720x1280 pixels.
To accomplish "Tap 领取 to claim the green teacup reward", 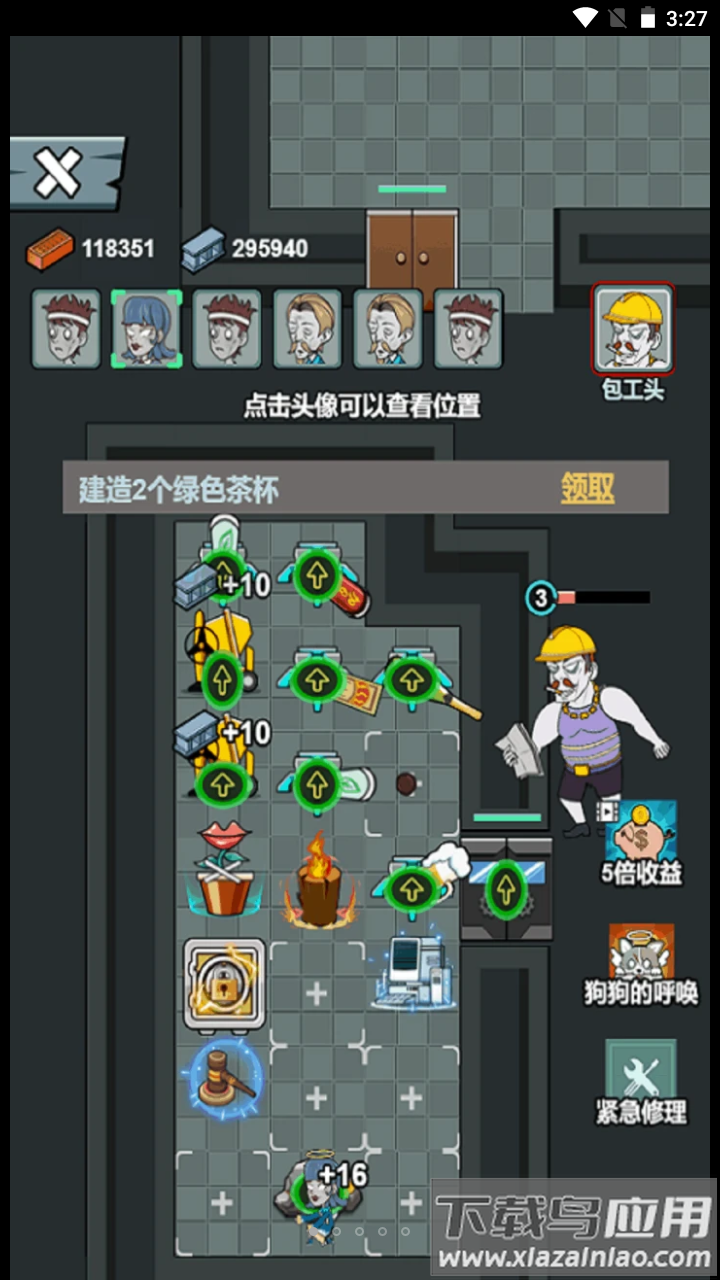I will pyautogui.click(x=587, y=488).
